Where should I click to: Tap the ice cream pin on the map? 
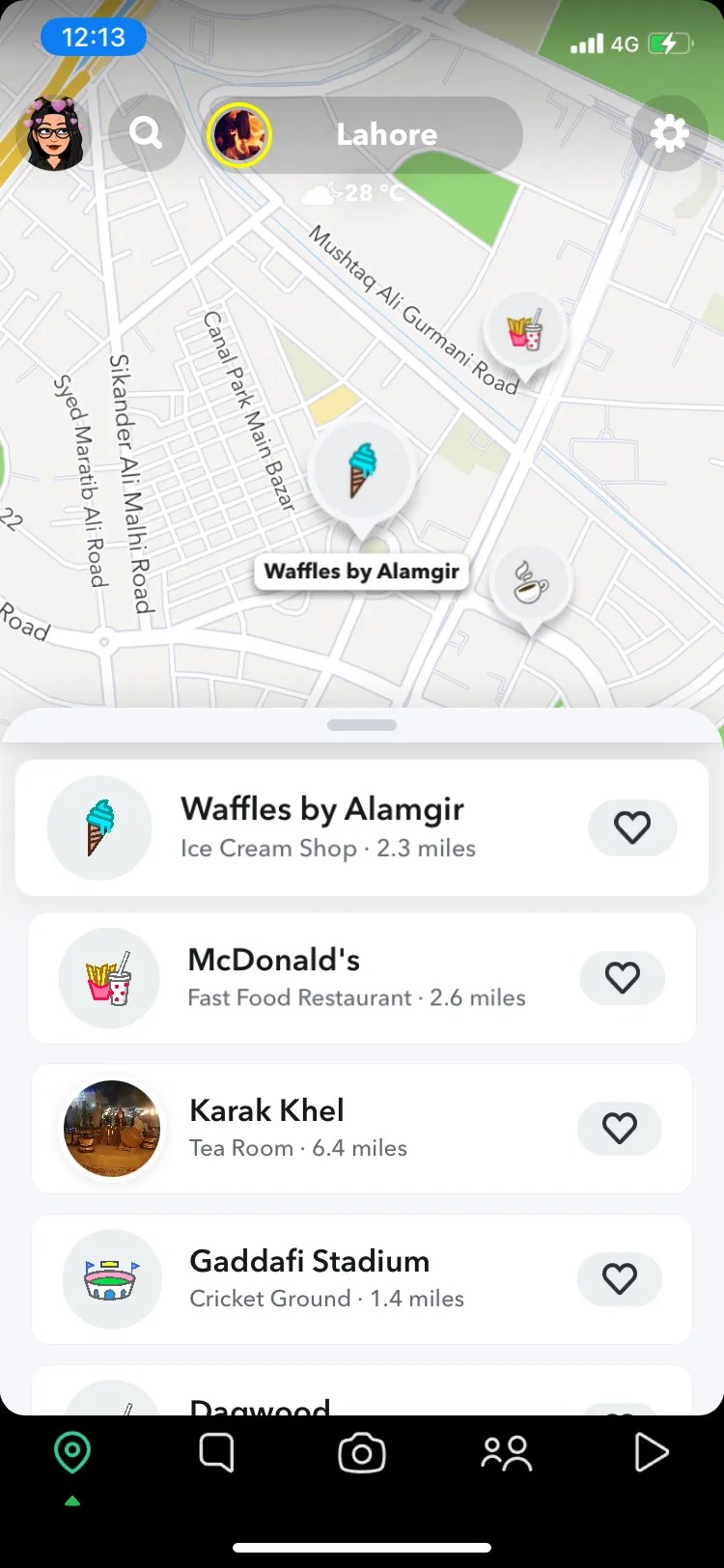click(x=361, y=471)
